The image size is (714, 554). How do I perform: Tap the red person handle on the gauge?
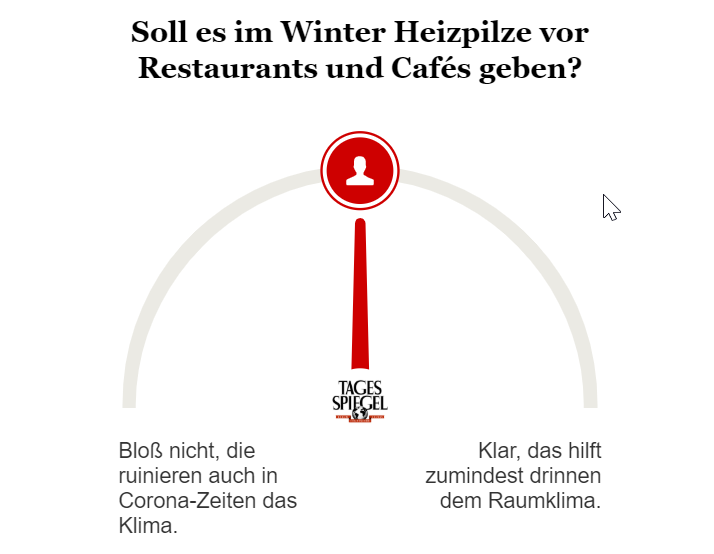pyautogui.click(x=359, y=172)
